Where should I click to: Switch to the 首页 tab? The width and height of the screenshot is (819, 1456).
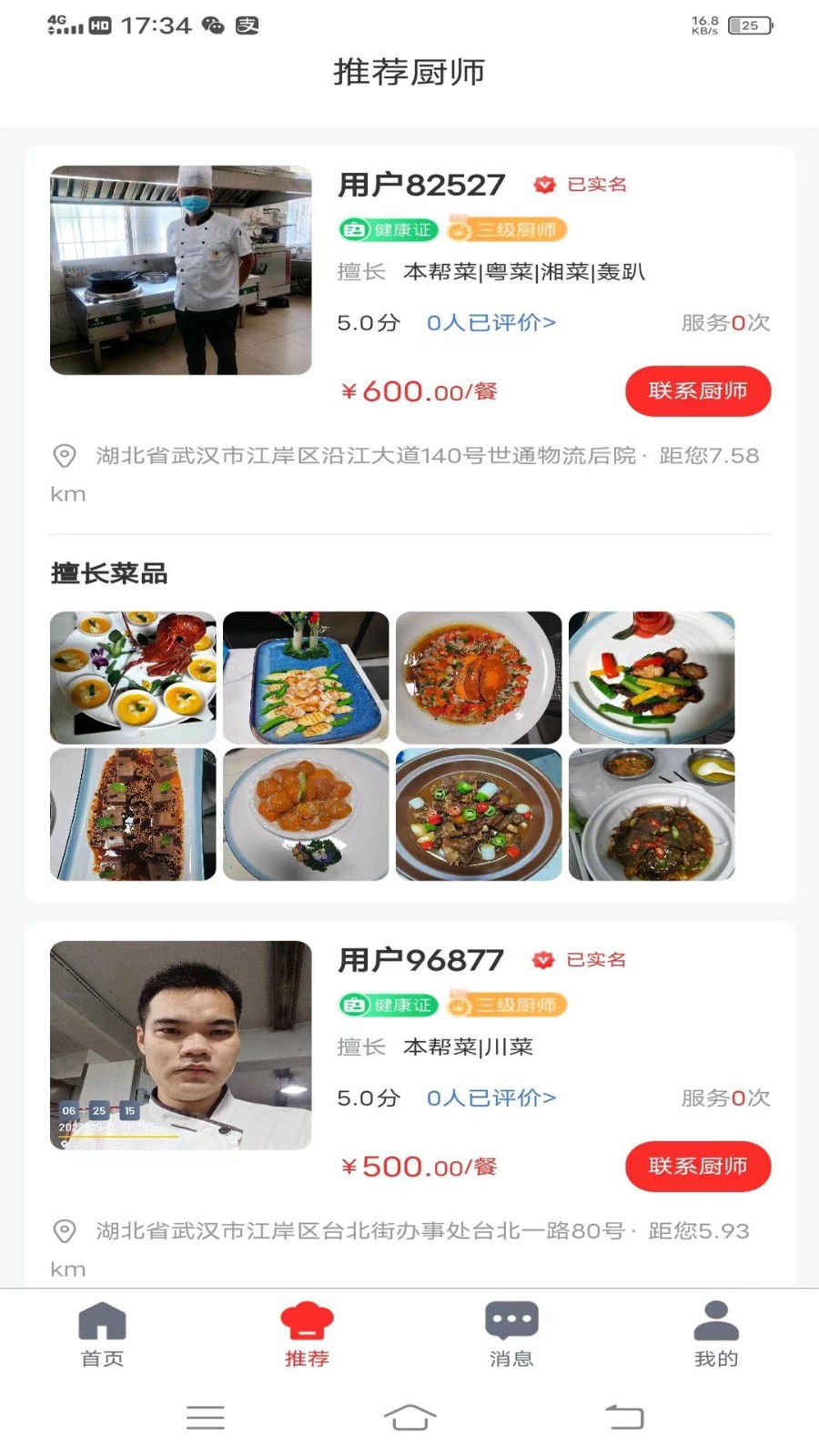click(102, 1334)
